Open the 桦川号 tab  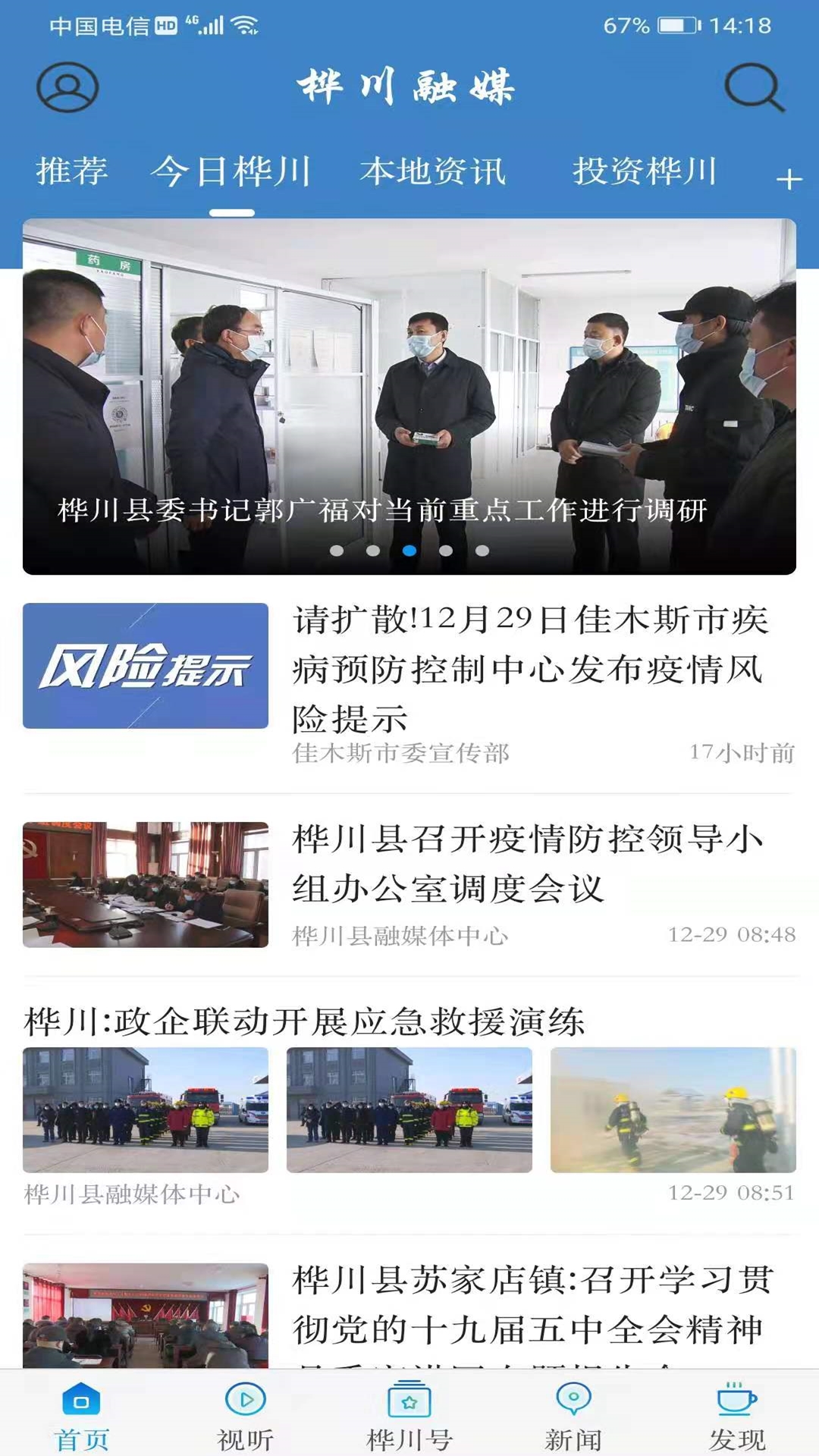tap(409, 1417)
